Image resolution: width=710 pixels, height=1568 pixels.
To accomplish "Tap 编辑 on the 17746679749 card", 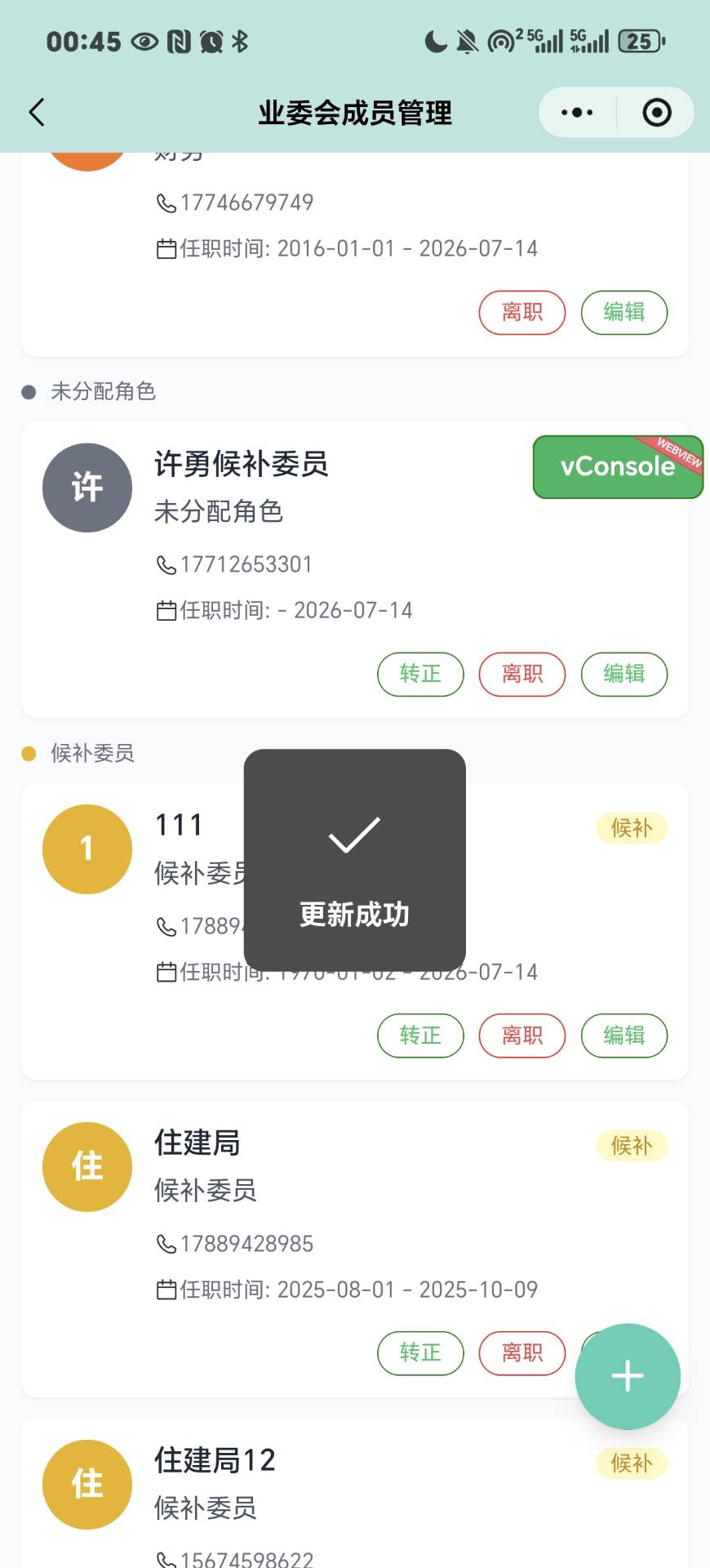I will pyautogui.click(x=623, y=312).
